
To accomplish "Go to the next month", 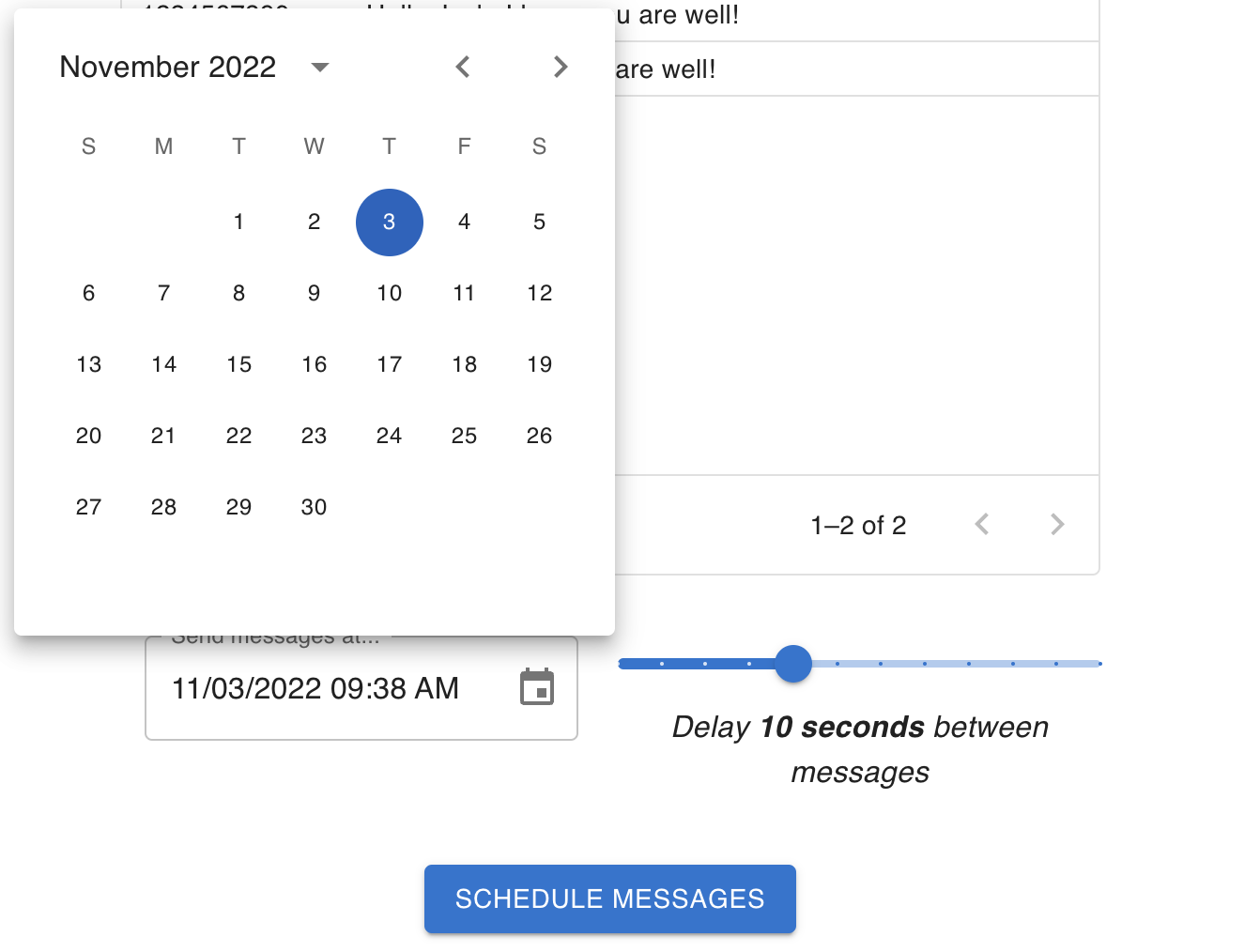I will click(561, 67).
